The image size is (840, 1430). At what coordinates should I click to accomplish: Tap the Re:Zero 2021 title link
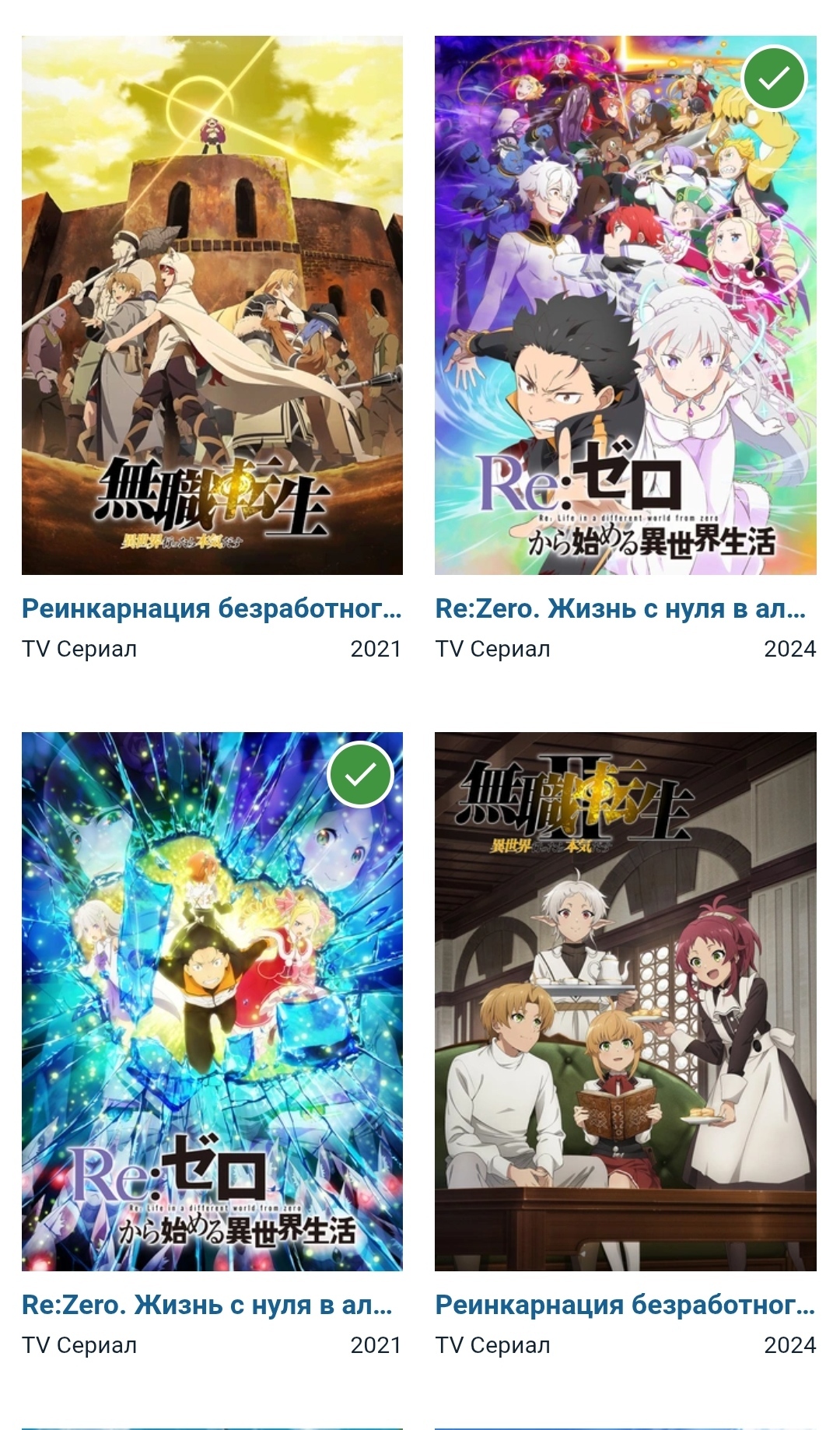pyautogui.click(x=207, y=1305)
